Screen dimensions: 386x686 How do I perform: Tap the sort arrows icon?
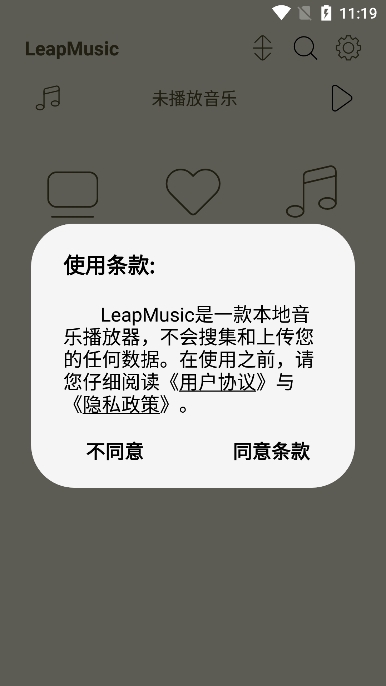(263, 48)
